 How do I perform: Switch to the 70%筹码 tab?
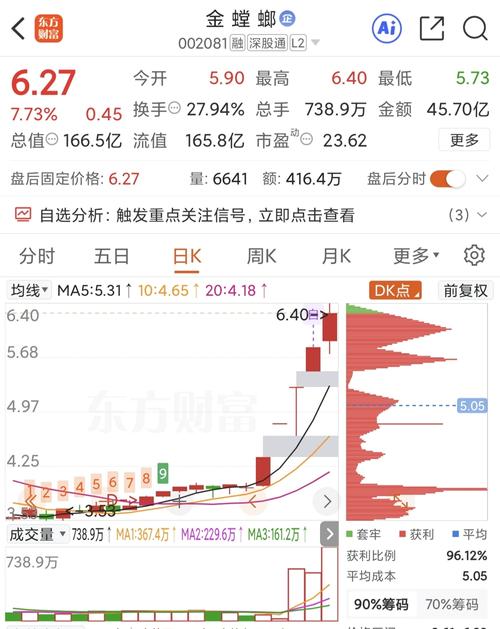452,604
